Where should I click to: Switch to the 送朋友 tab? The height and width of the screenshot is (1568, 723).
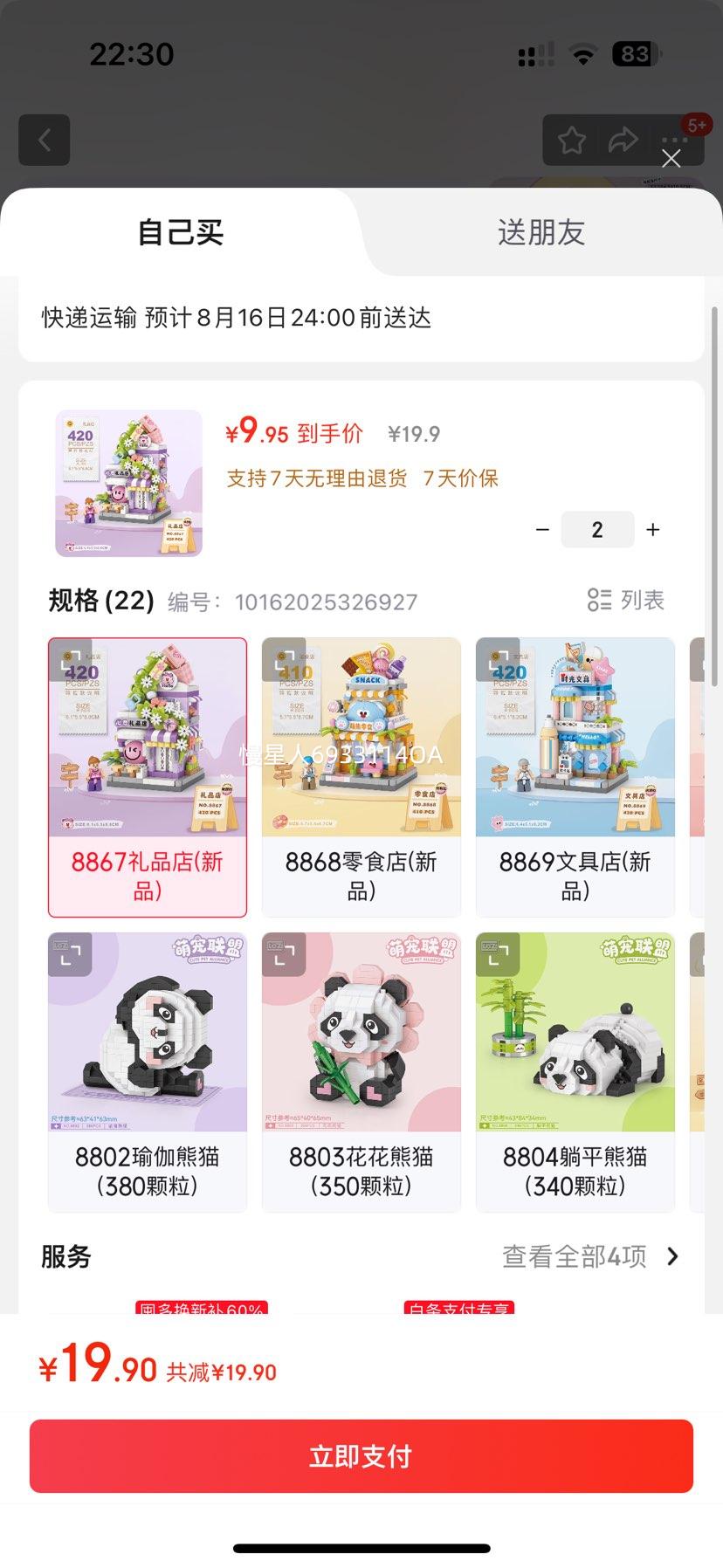541,232
